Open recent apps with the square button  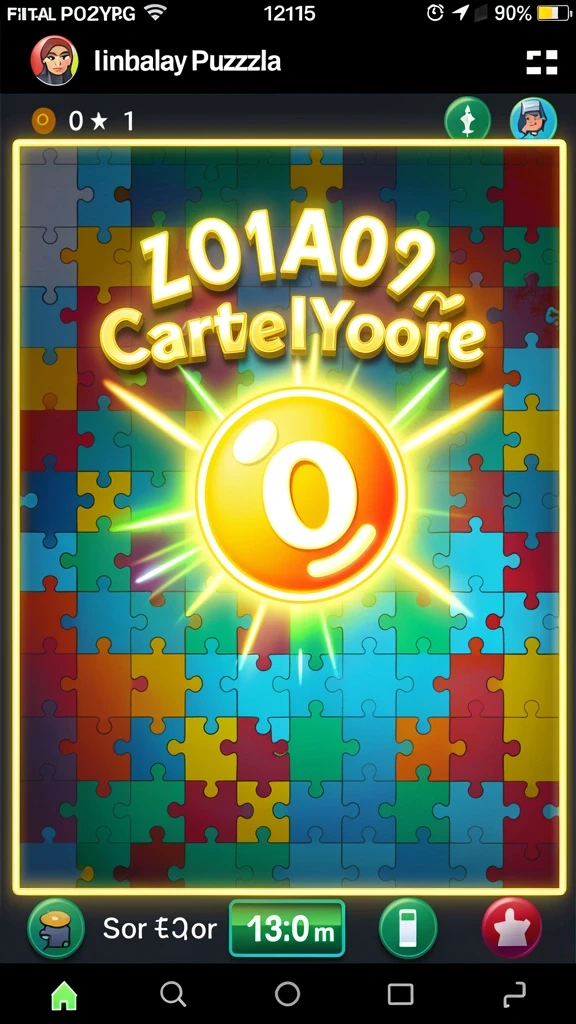400,994
